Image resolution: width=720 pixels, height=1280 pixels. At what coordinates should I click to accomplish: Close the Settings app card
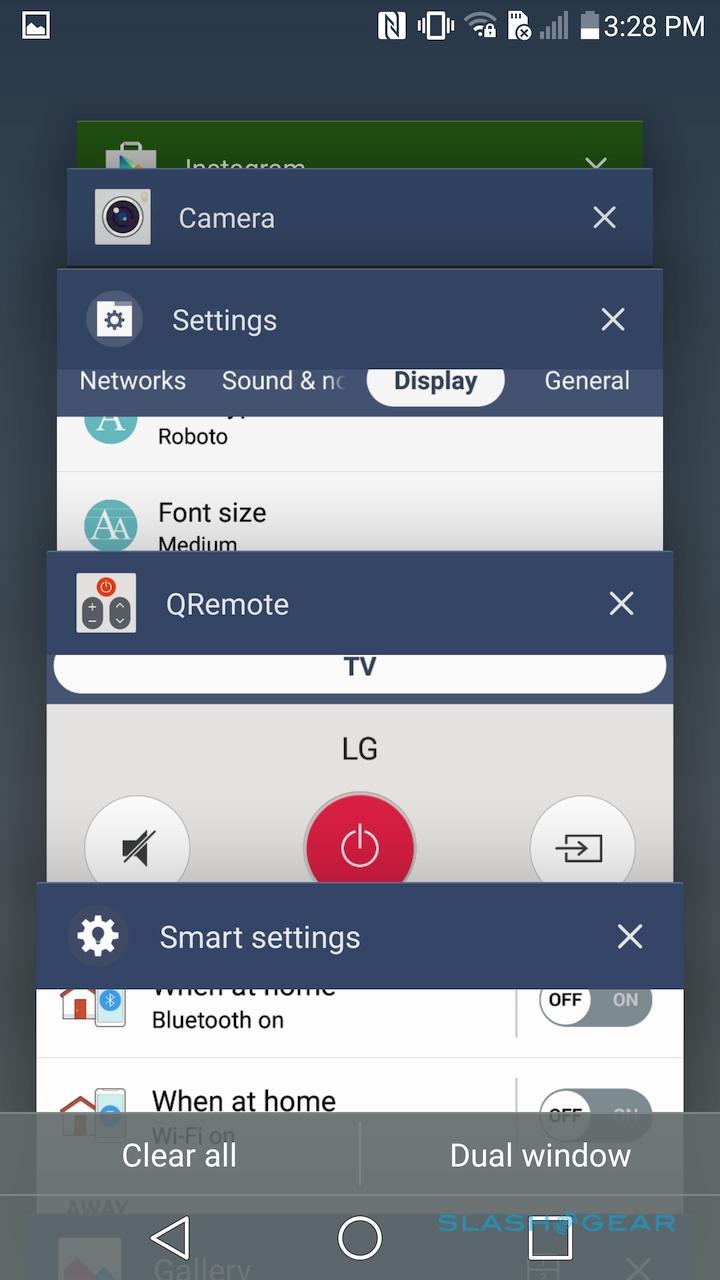tap(612, 320)
